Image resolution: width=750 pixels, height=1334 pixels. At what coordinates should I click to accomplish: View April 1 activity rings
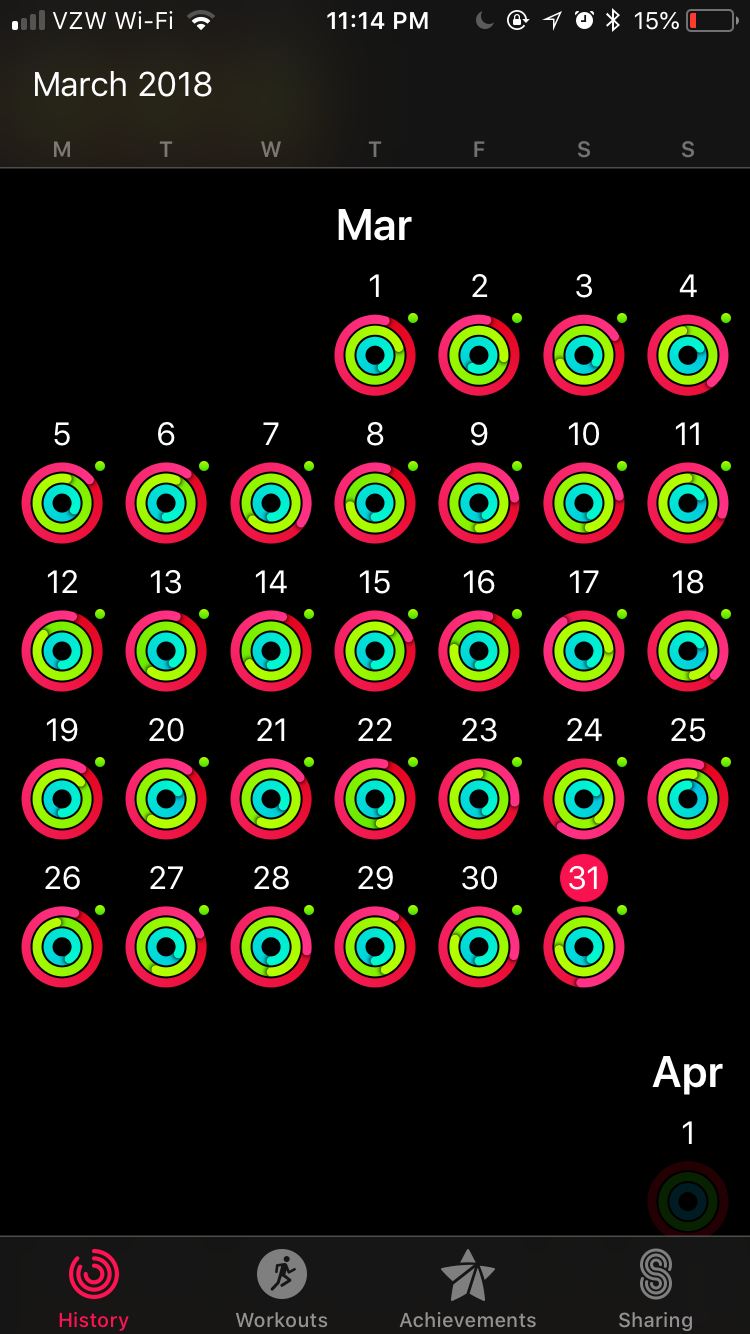[x=688, y=1198]
